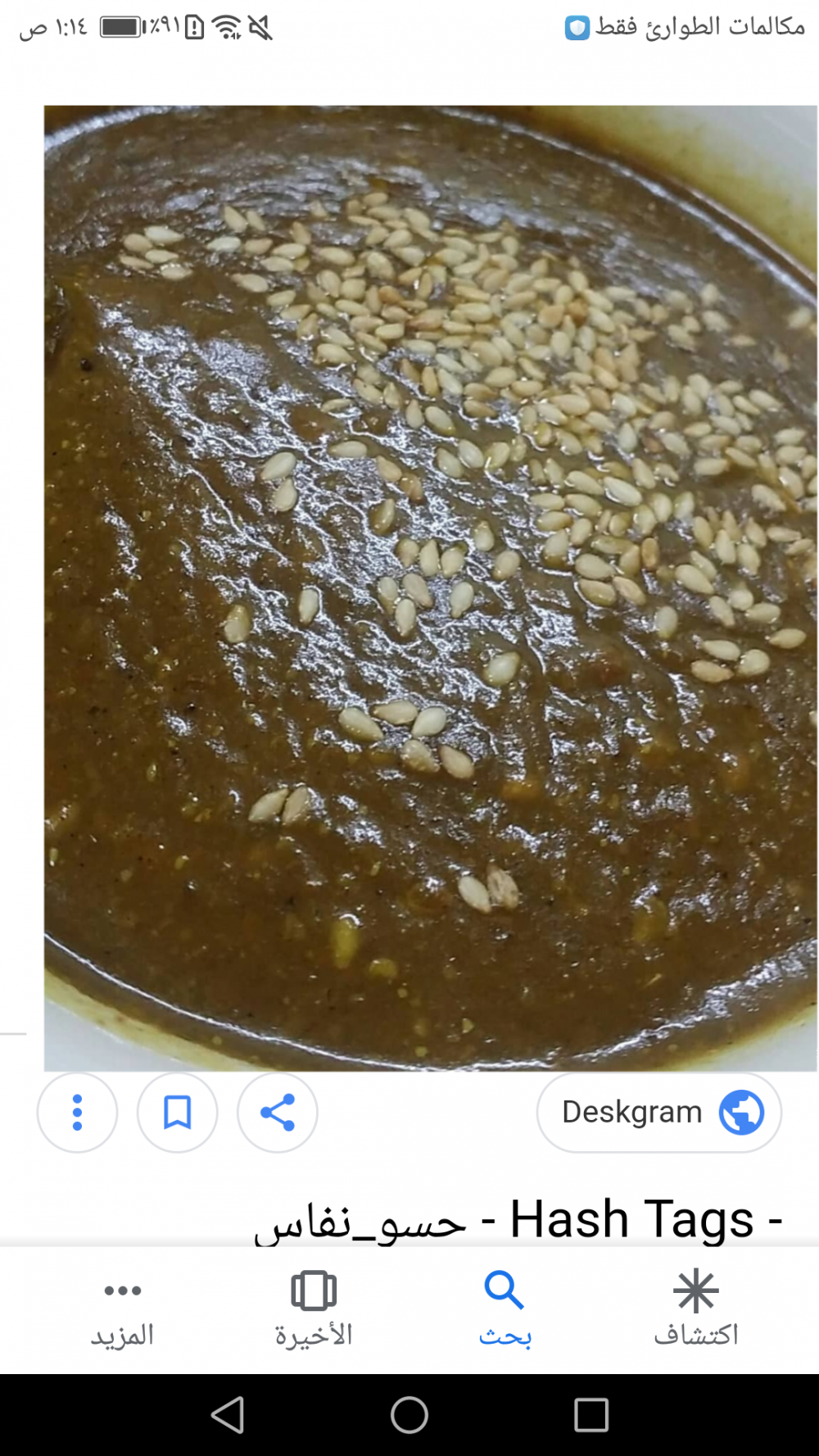Open the three-dot options menu
Viewport: 819px width, 1456px height.
tap(77, 1113)
